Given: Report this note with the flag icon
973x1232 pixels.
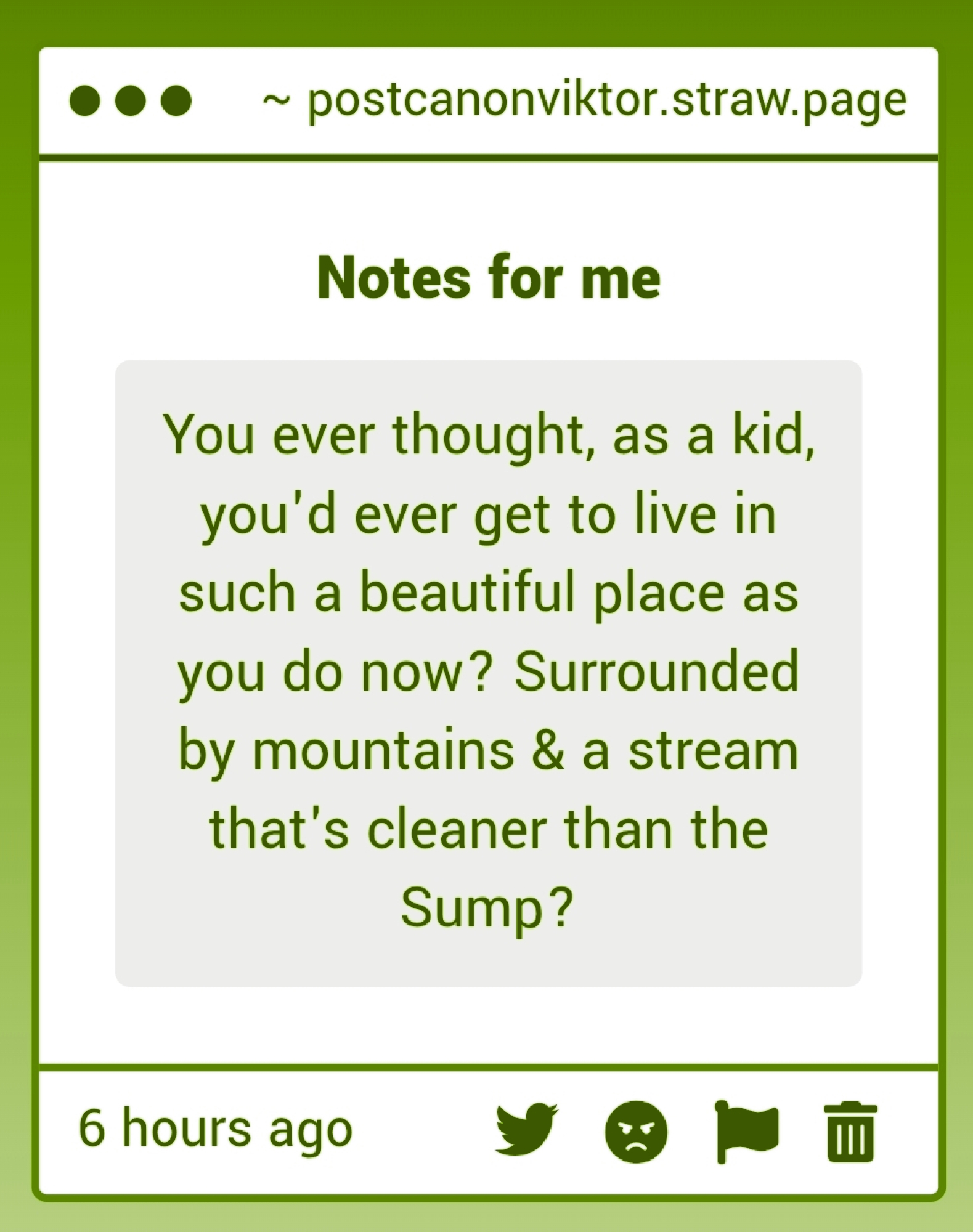Looking at the screenshot, I should (746, 1131).
